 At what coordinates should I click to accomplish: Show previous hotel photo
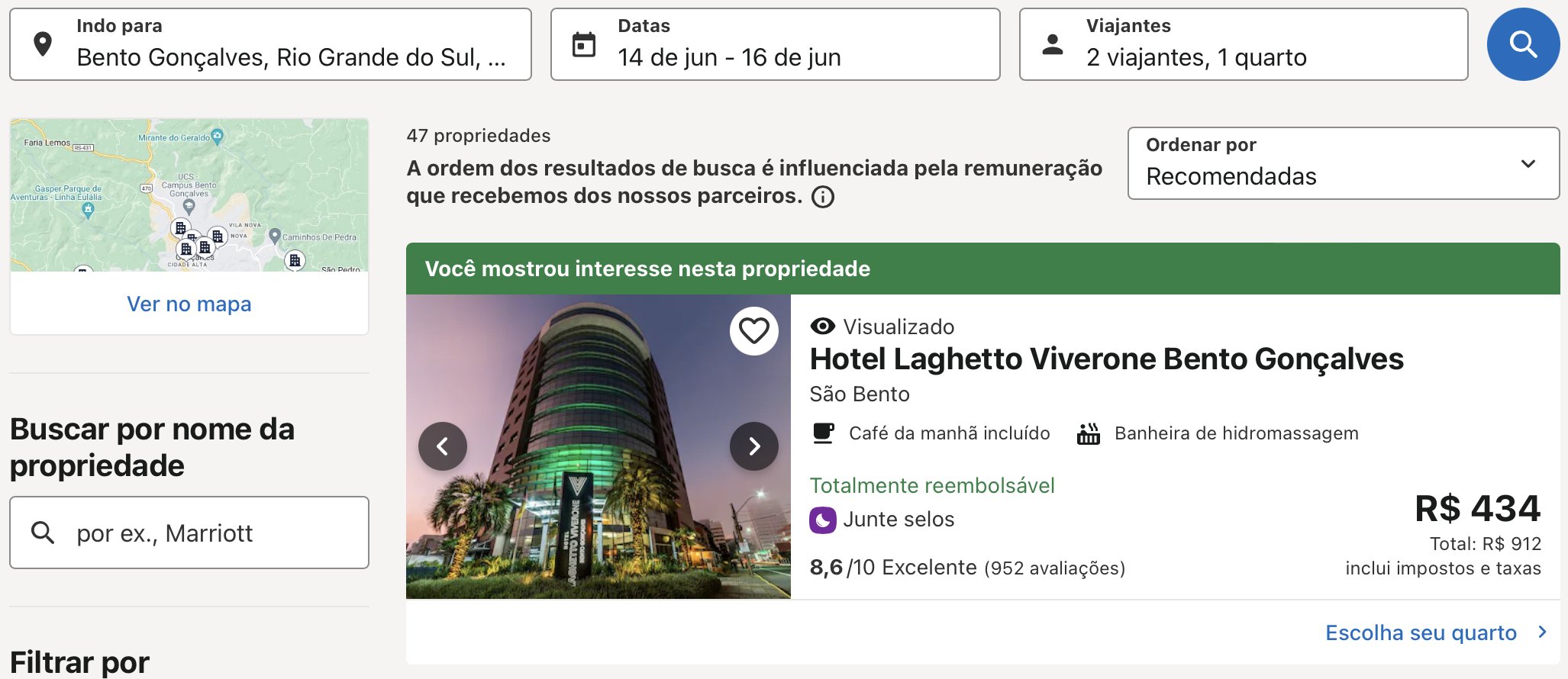coord(443,446)
